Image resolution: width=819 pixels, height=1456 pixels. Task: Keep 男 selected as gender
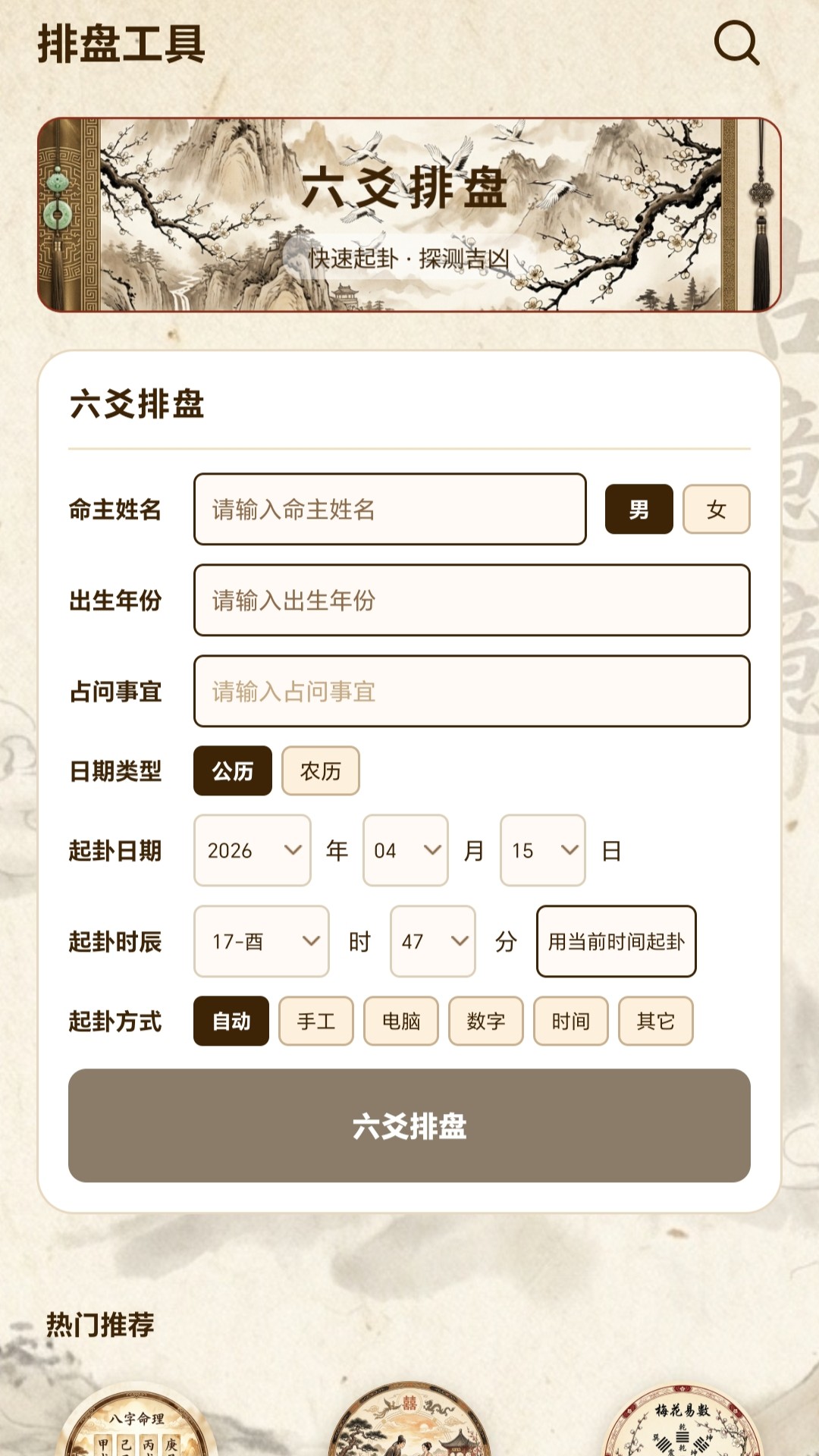[x=638, y=510]
